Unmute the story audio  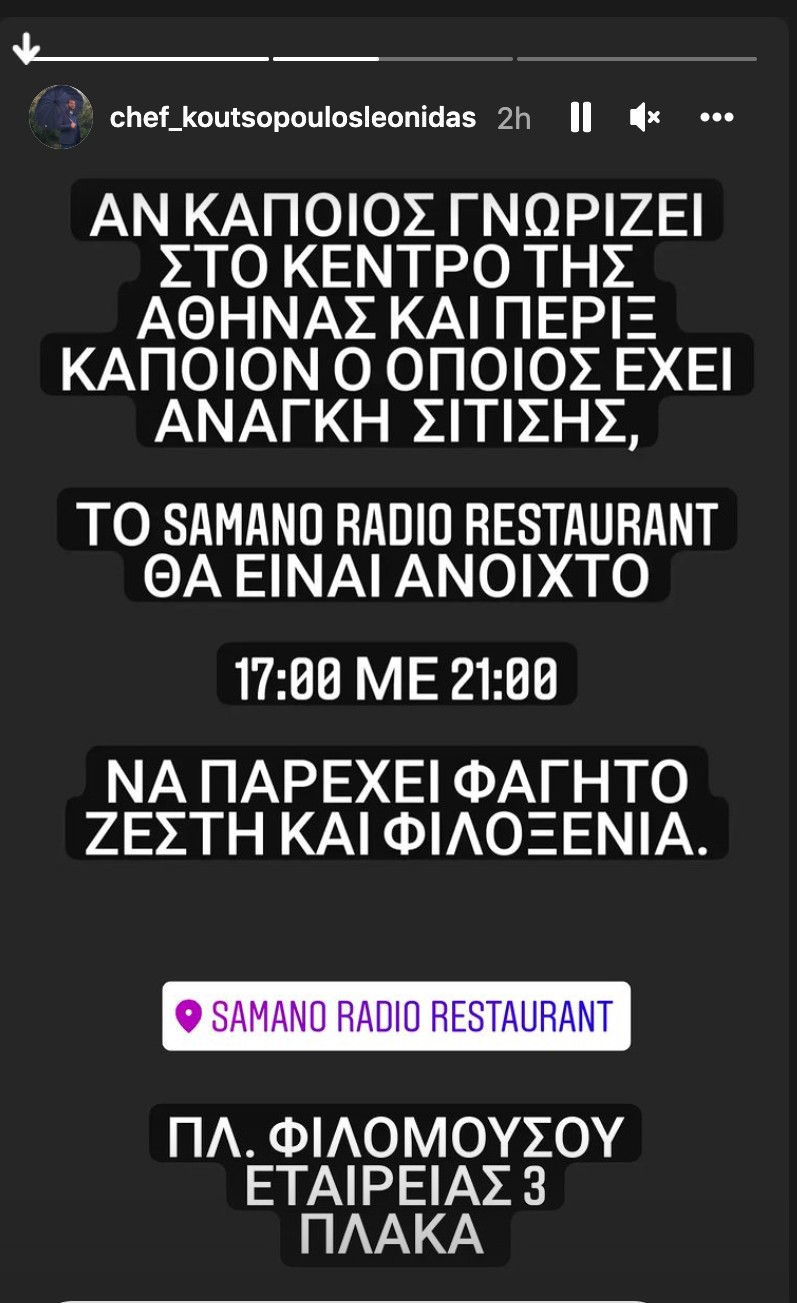point(645,118)
